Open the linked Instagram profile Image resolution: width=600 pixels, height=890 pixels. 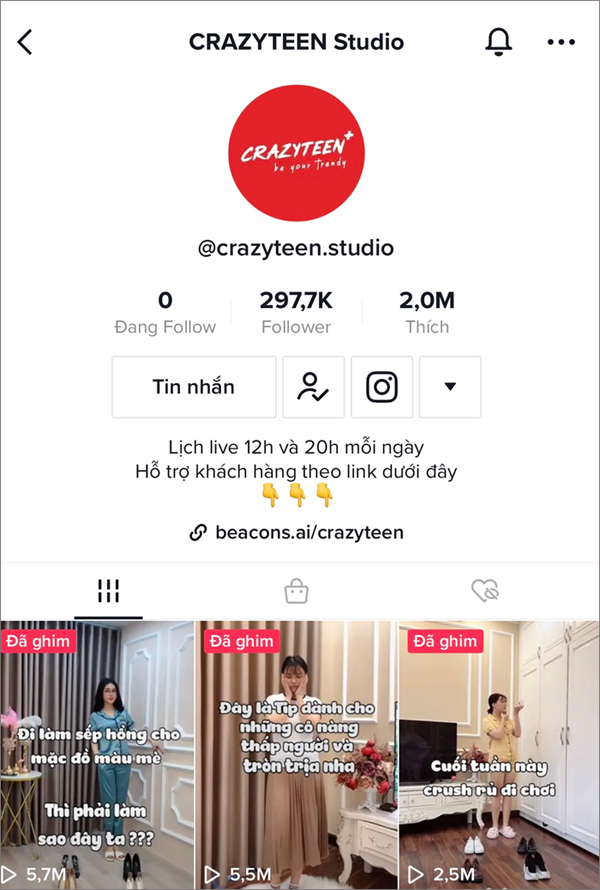tap(382, 386)
